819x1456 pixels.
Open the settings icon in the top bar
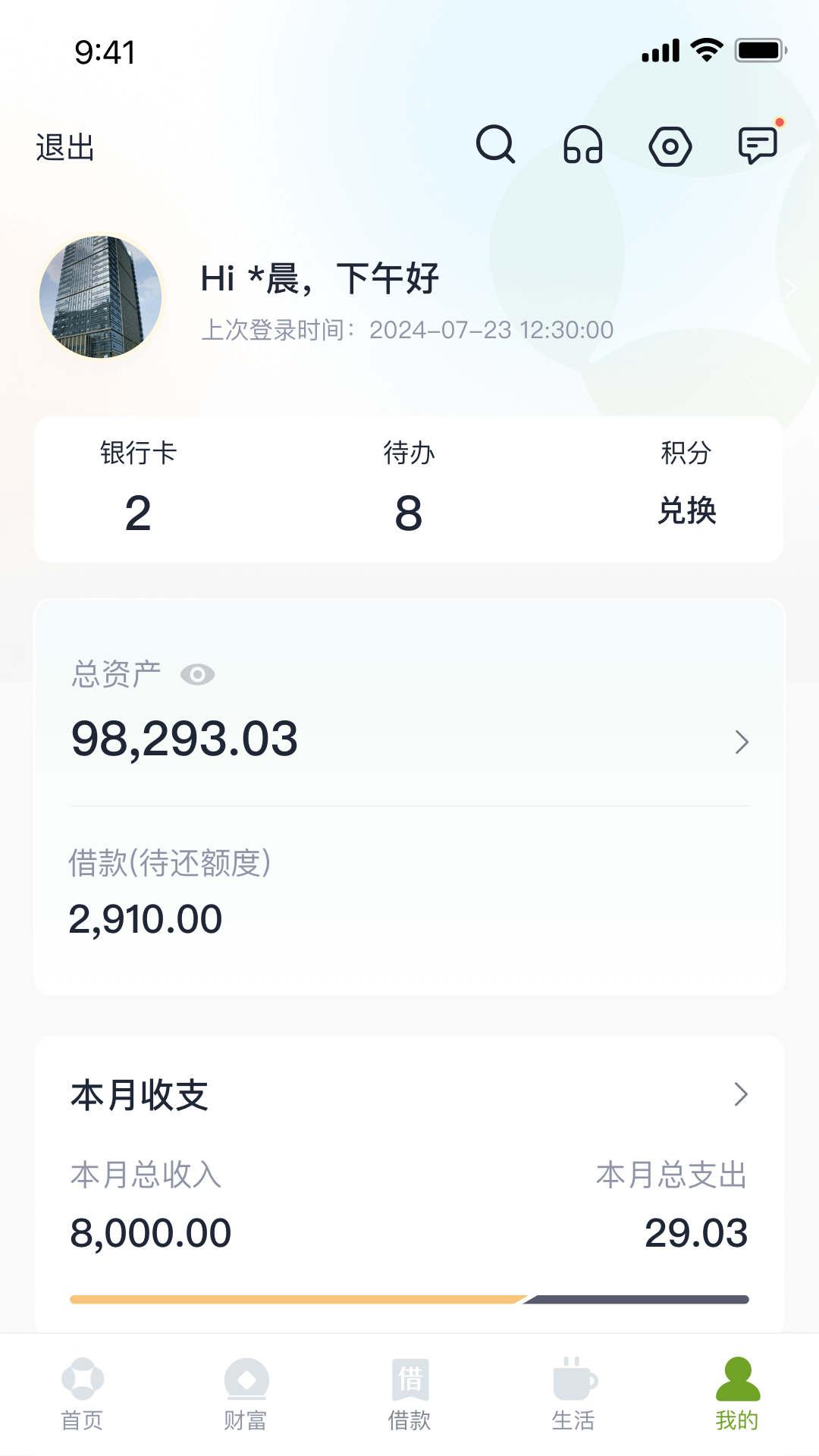point(670,146)
